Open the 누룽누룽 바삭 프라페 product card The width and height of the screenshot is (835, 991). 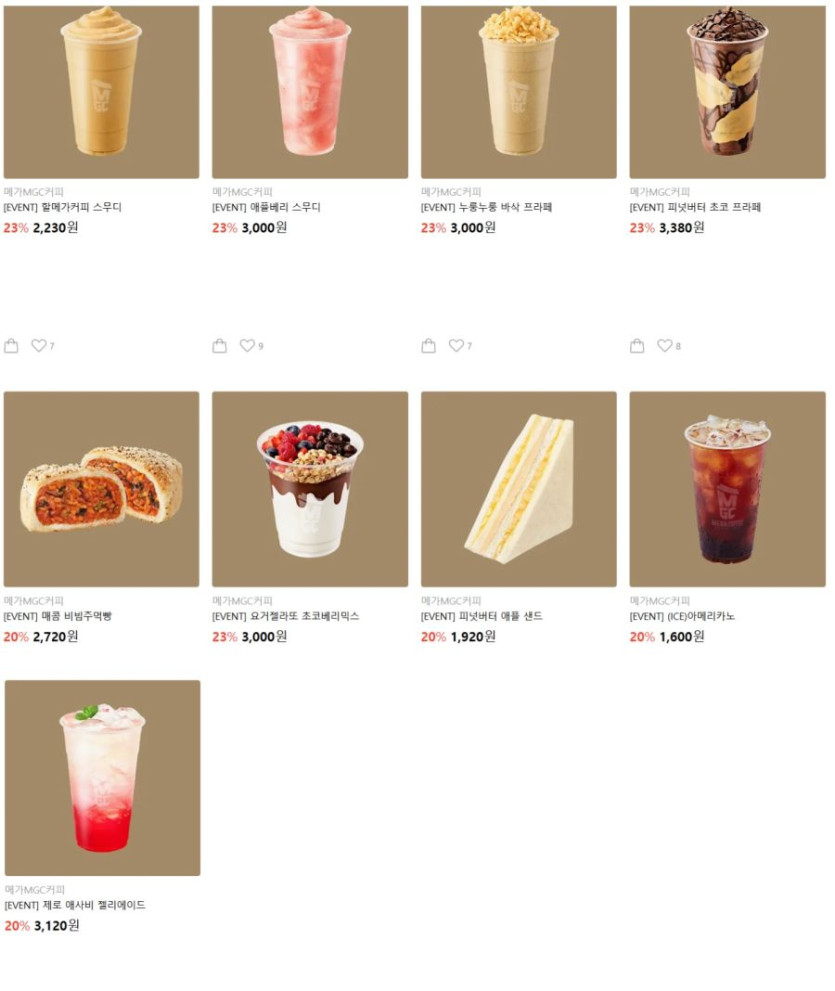(518, 92)
